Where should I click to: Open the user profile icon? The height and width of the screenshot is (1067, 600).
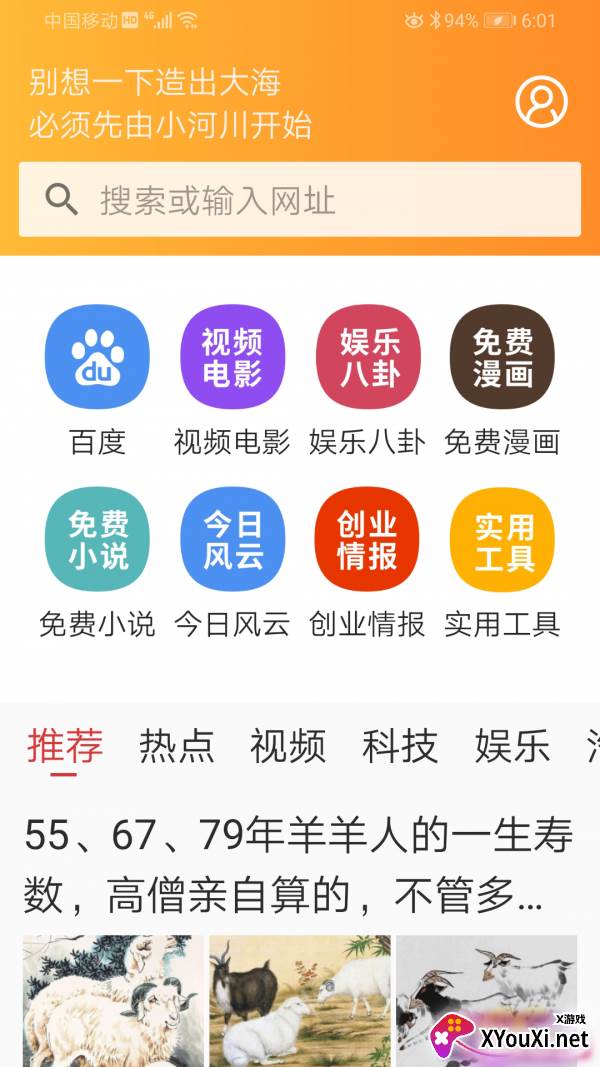click(541, 101)
